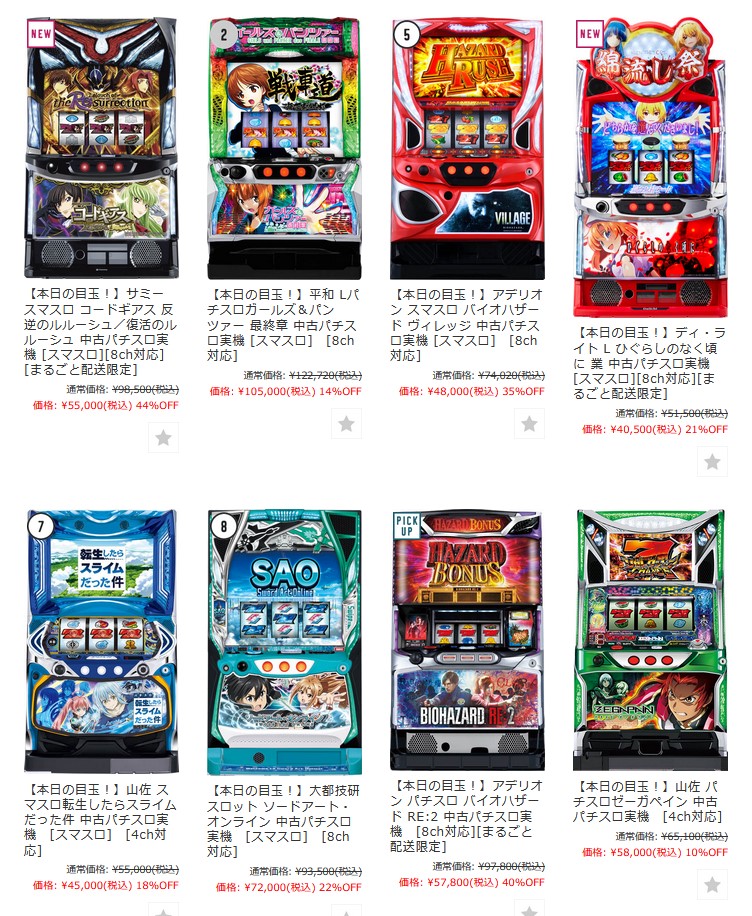
Task: View the Zegapain slot machine product image
Action: (x=650, y=640)
